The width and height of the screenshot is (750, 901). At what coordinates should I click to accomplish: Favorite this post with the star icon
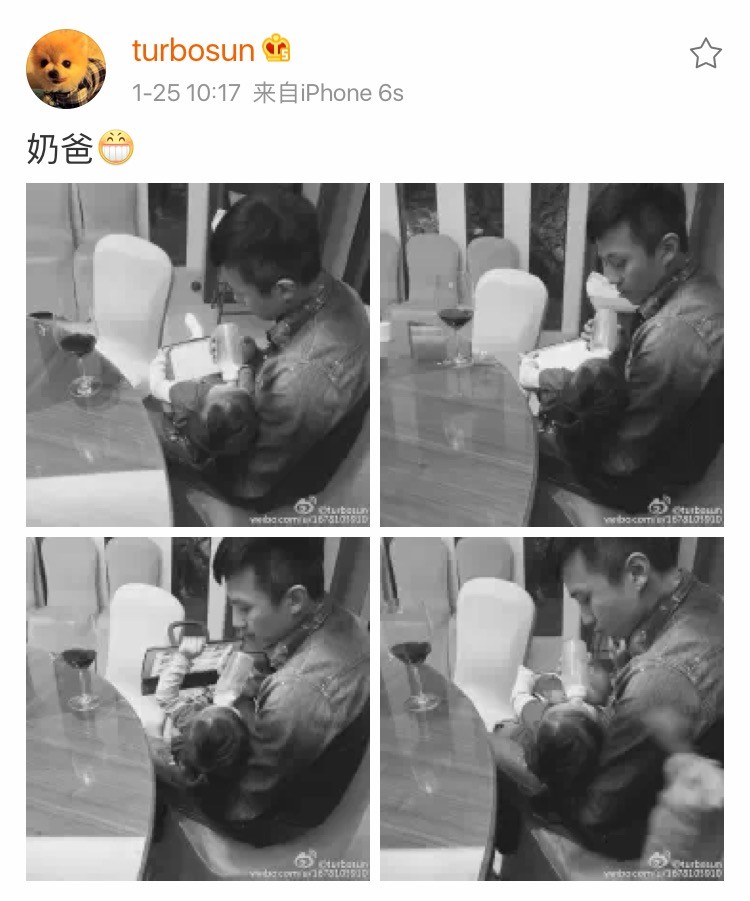tap(705, 54)
